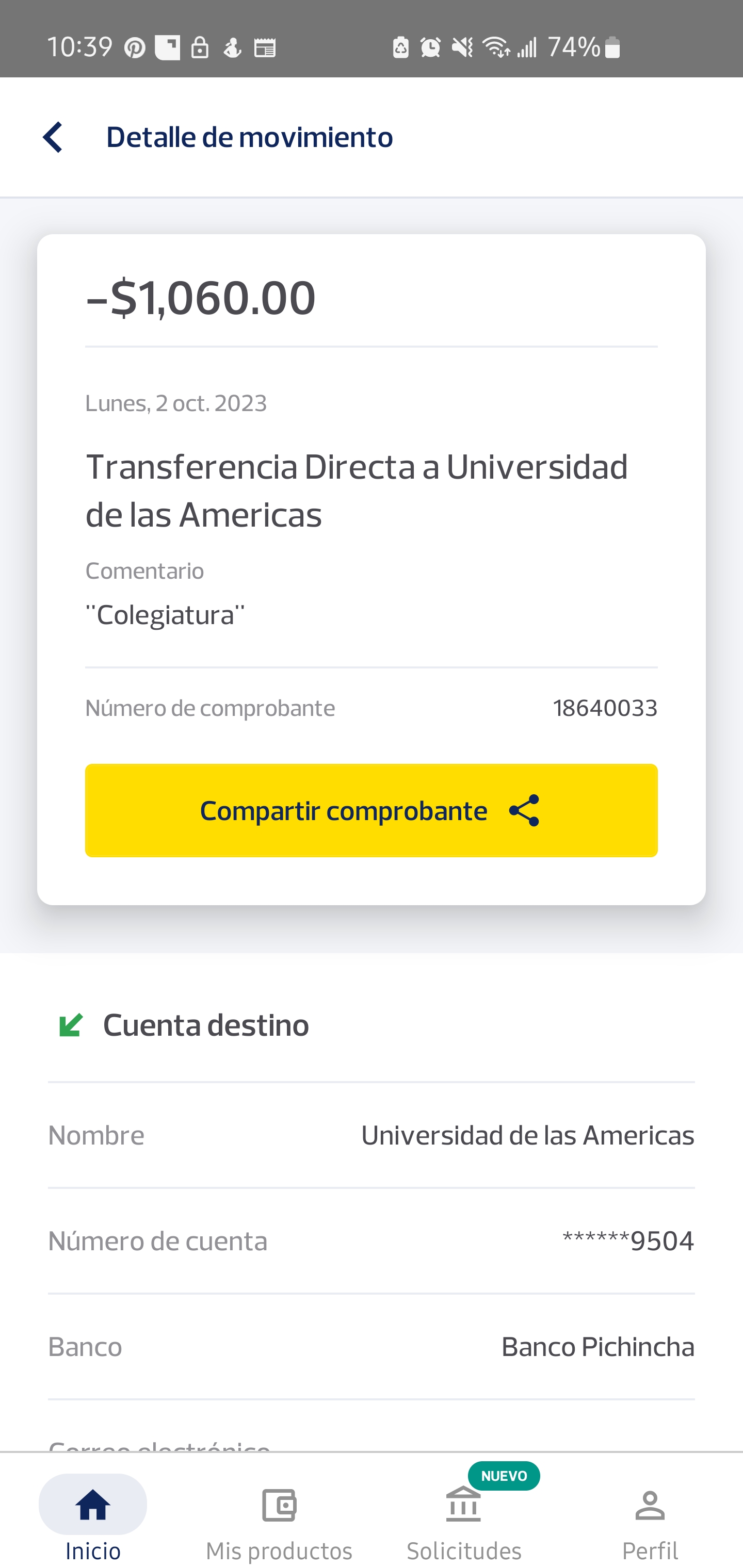Go to the Perfil tab
The image size is (743, 1568).
[649, 1518]
